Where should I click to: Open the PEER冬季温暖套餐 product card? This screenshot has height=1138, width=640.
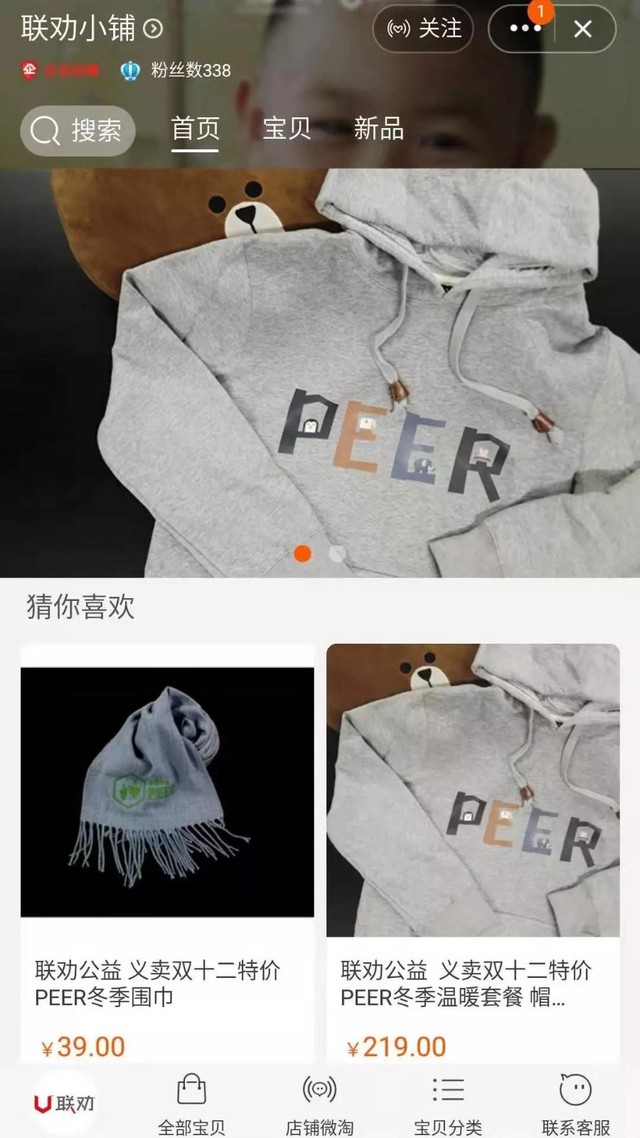click(473, 850)
